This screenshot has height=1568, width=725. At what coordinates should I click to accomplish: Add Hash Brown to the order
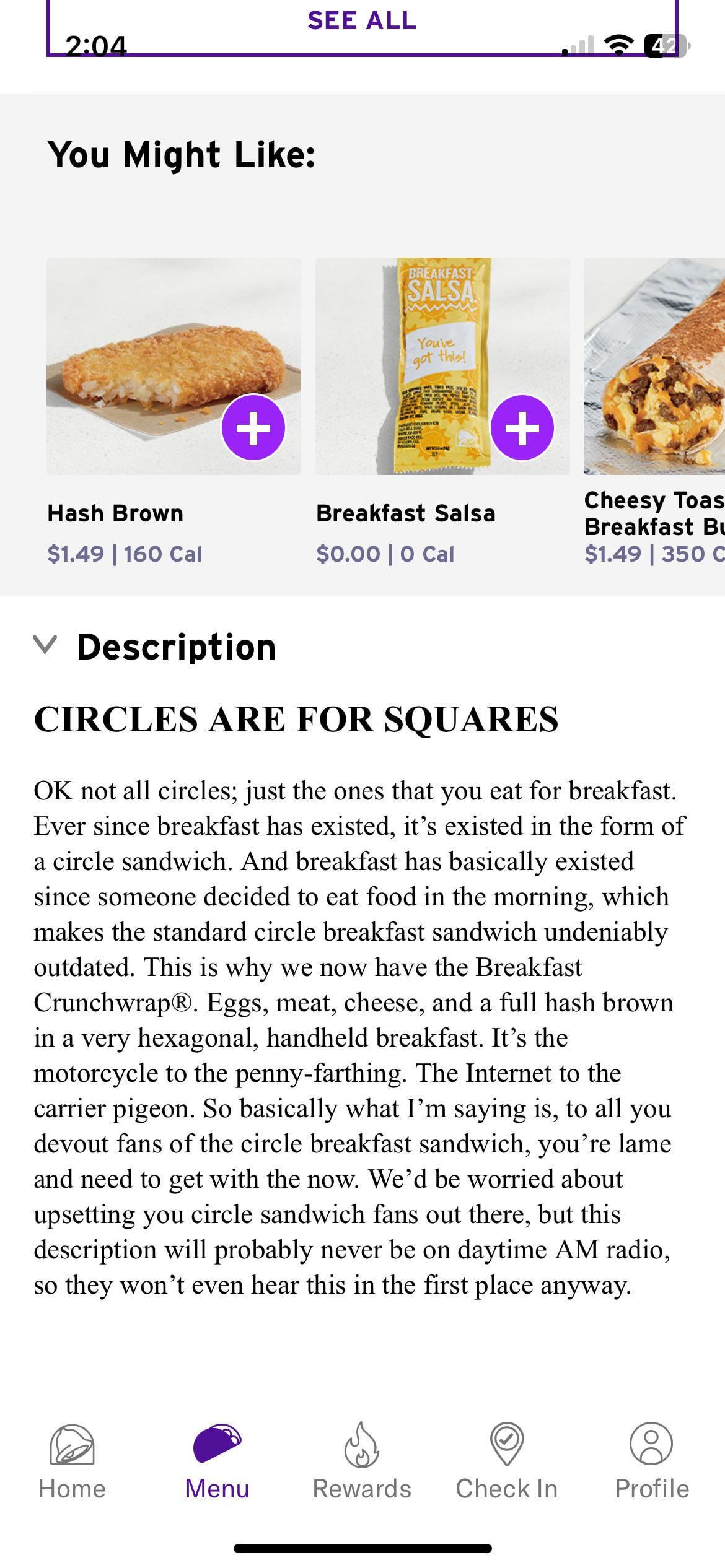point(253,427)
